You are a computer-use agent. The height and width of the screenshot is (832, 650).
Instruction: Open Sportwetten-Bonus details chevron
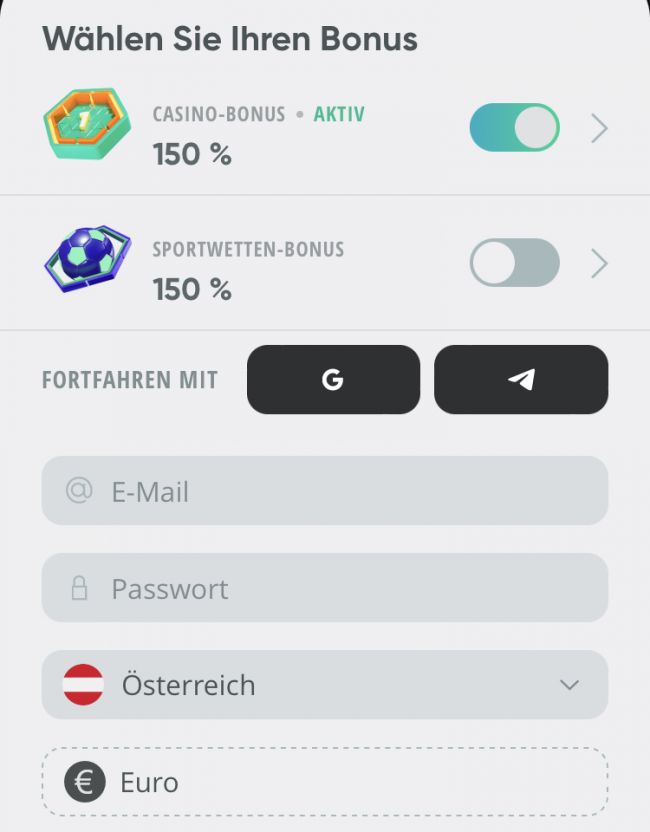click(599, 263)
